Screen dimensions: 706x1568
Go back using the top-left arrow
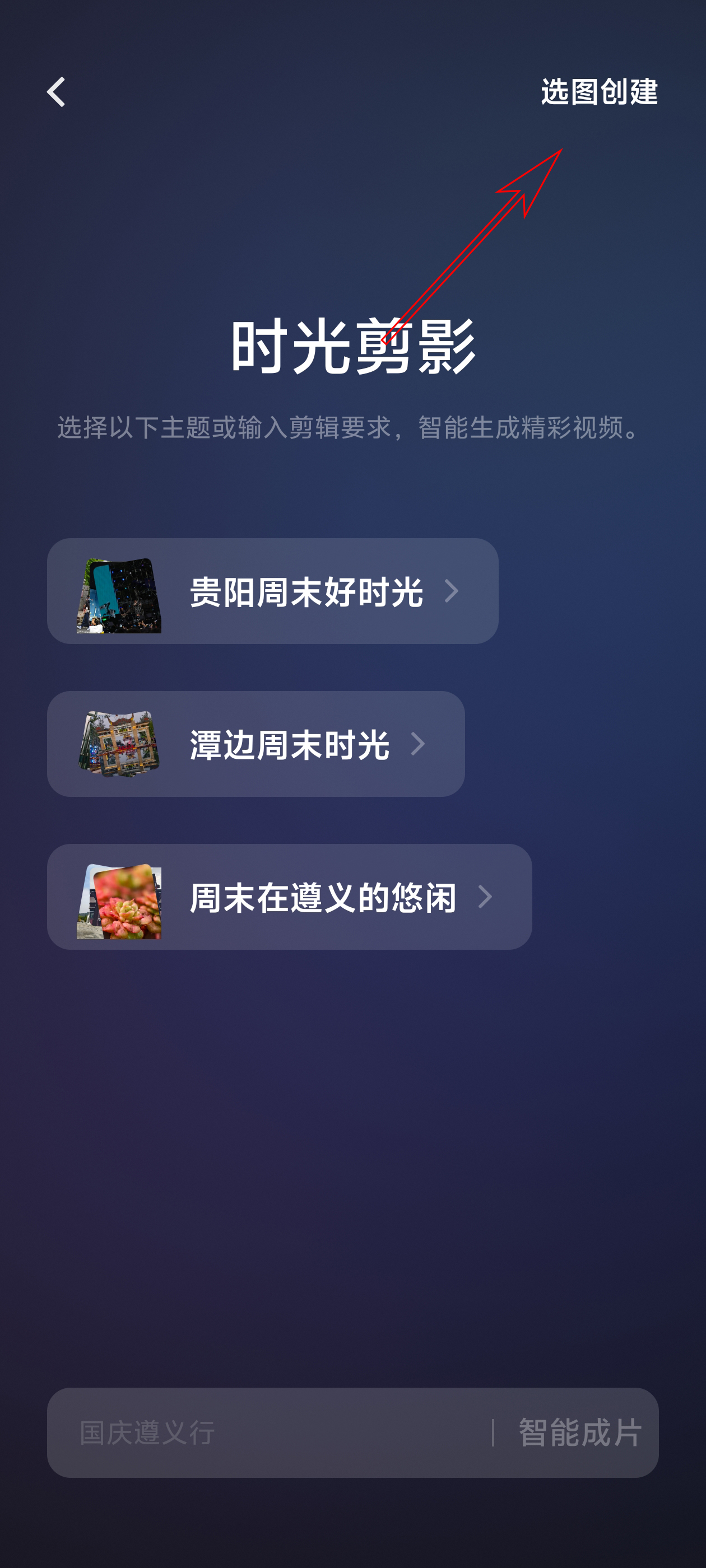(x=56, y=92)
